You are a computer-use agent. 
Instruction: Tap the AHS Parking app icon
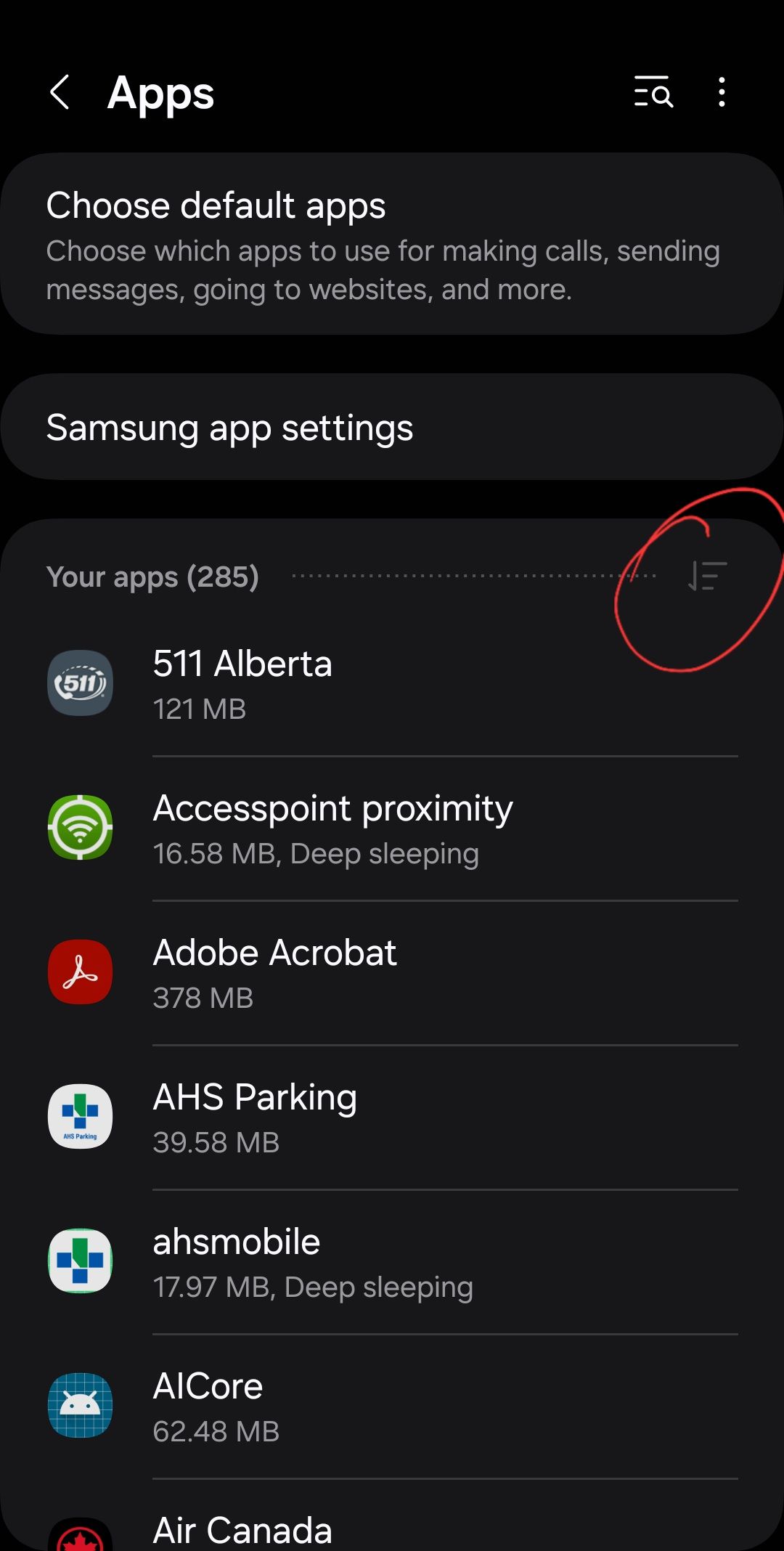coord(80,1116)
